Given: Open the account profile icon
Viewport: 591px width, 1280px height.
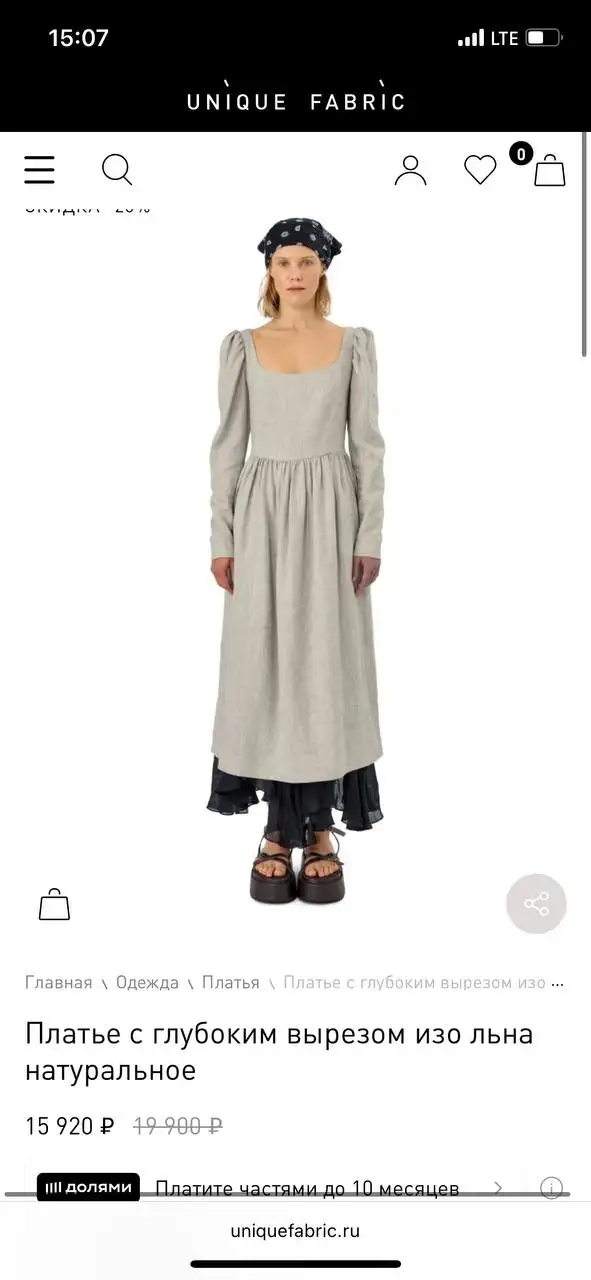Looking at the screenshot, I should (410, 170).
